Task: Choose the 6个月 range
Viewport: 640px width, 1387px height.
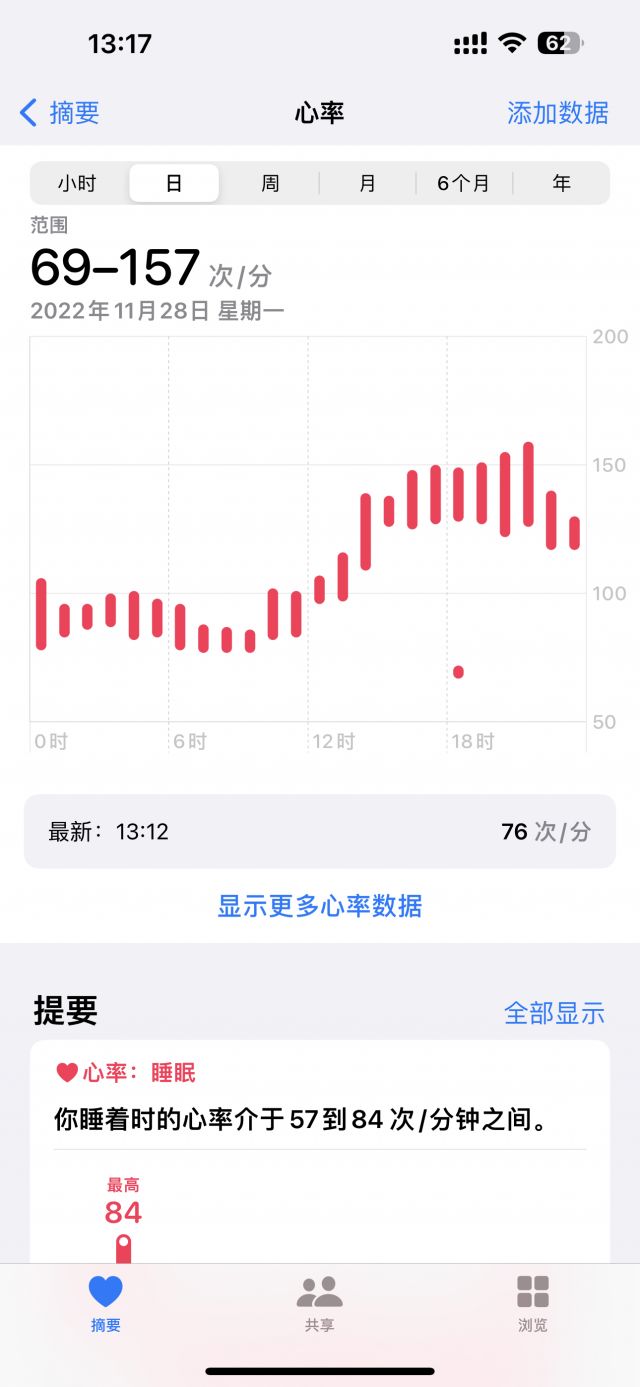Action: click(464, 184)
